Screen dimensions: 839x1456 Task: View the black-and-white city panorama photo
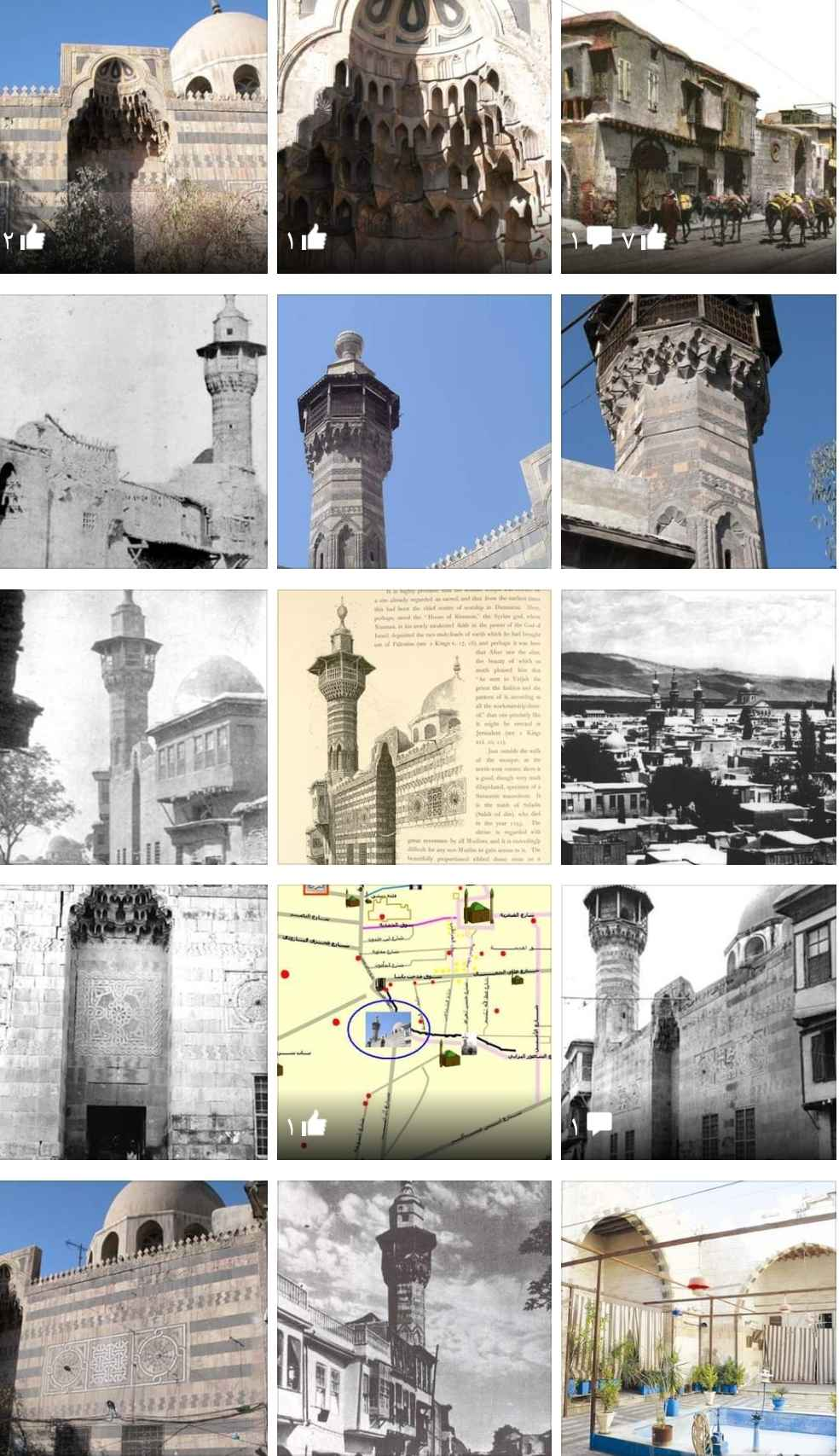tap(698, 727)
